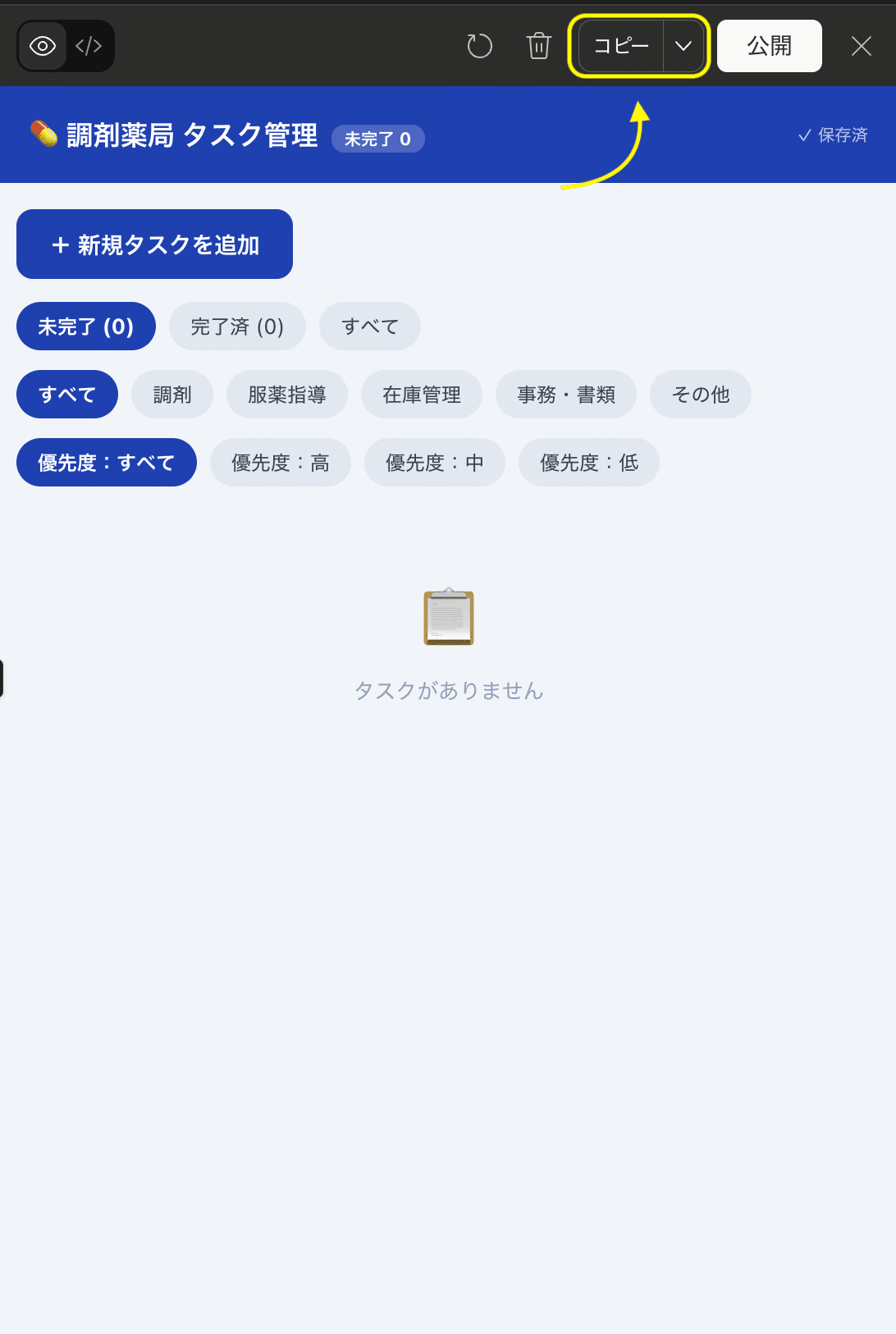
Task: Filter tasks by 事務・書類
Action: 566,395
